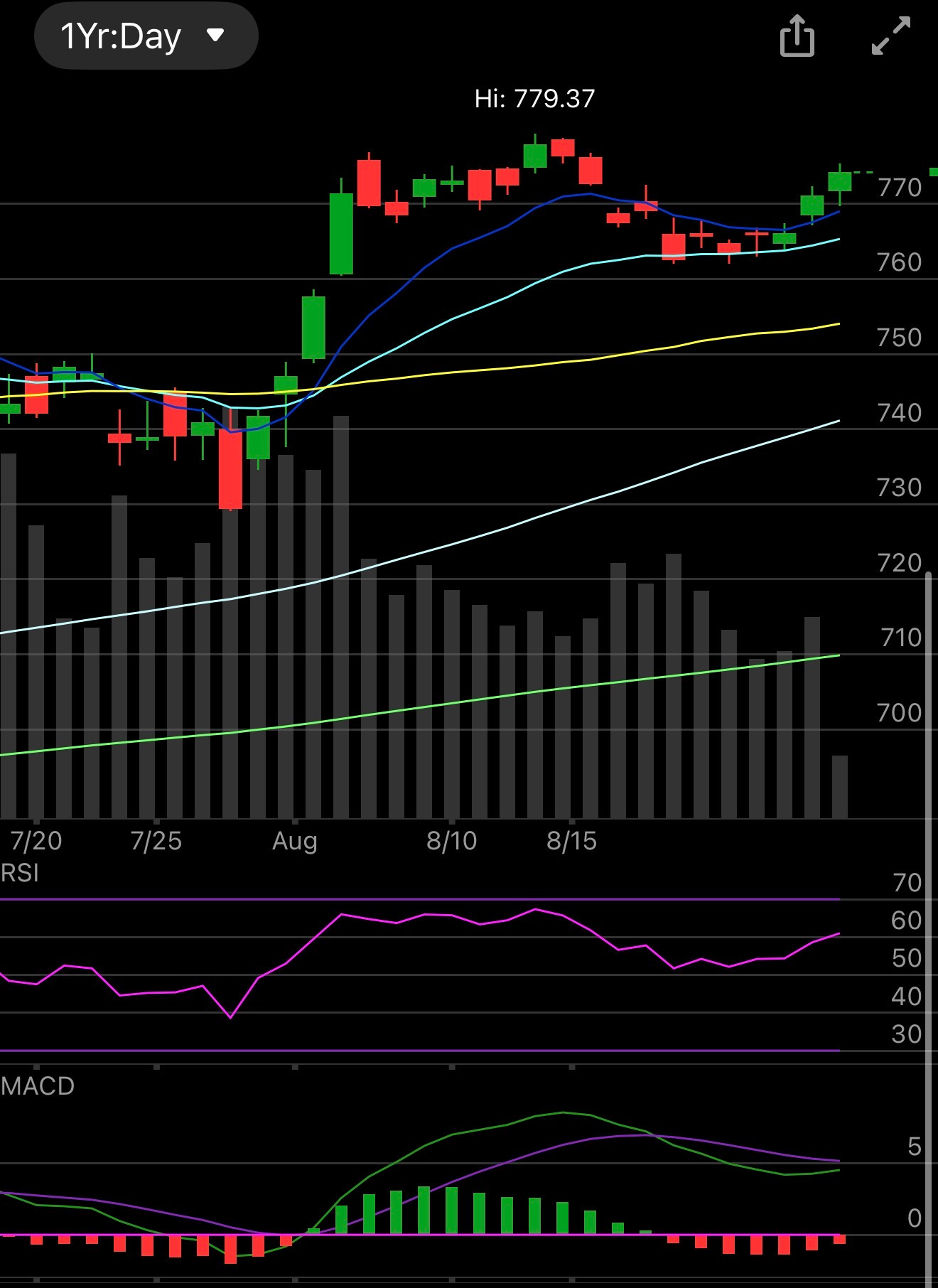This screenshot has height=1288, width=938.
Task: Expand the chart to full screen
Action: 891,36
